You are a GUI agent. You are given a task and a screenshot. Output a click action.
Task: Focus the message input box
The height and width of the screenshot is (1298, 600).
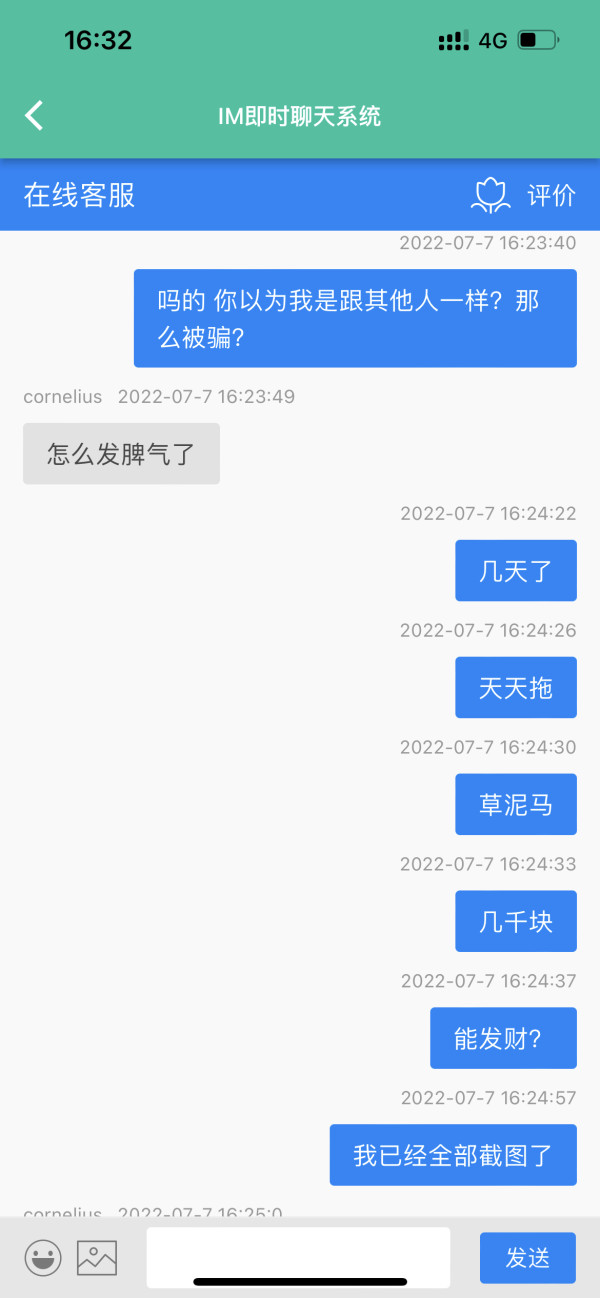(x=298, y=1254)
